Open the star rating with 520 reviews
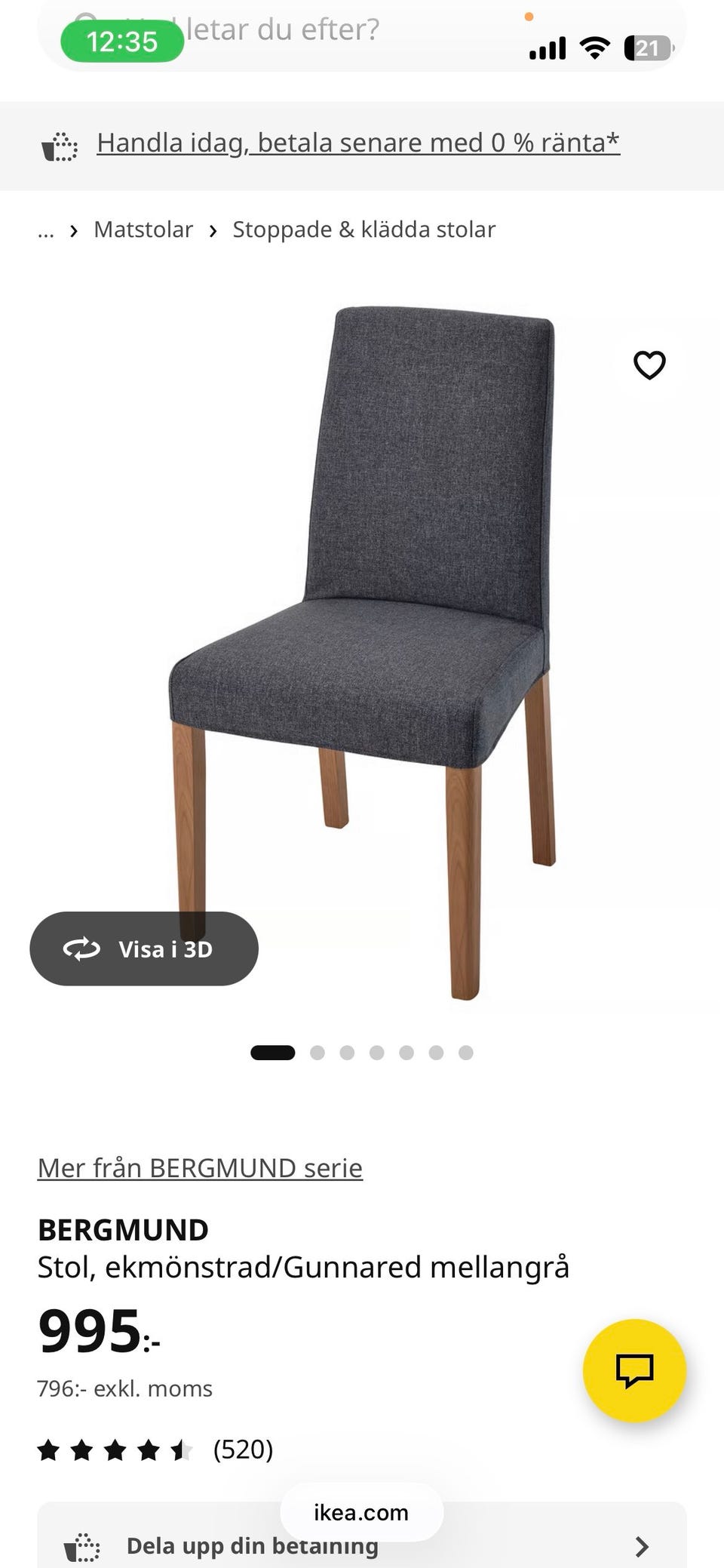This screenshot has width=724, height=1568. tap(155, 1449)
